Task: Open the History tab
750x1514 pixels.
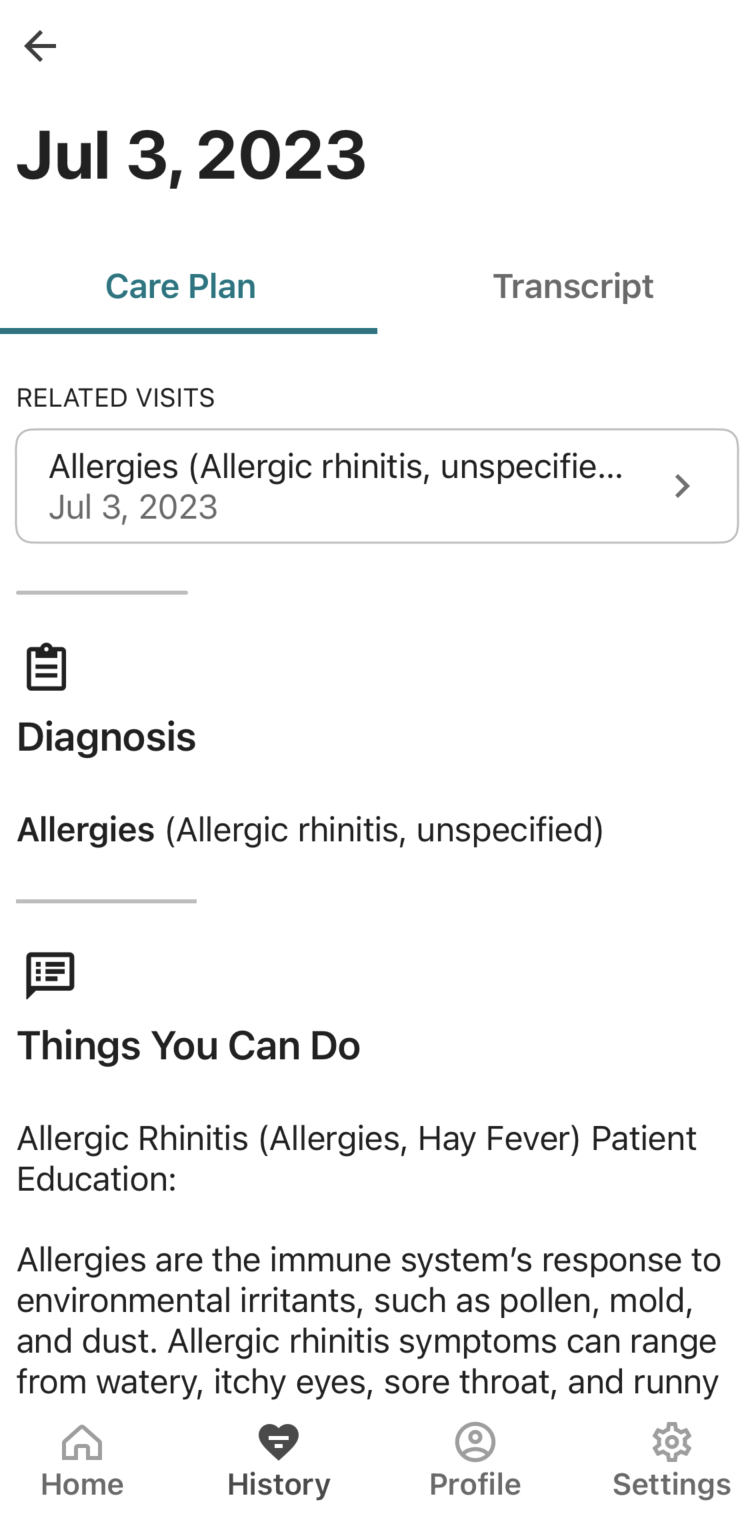Action: pos(278,1461)
